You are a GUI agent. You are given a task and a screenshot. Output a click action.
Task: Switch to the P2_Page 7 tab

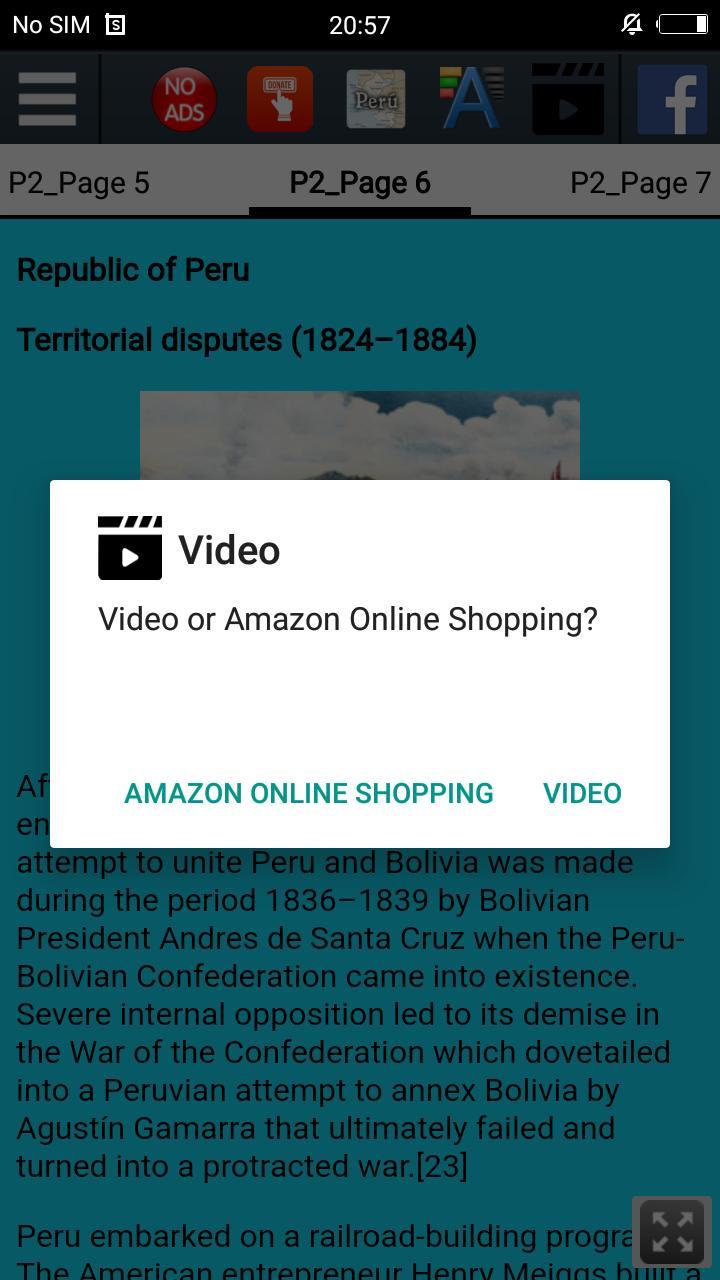640,183
